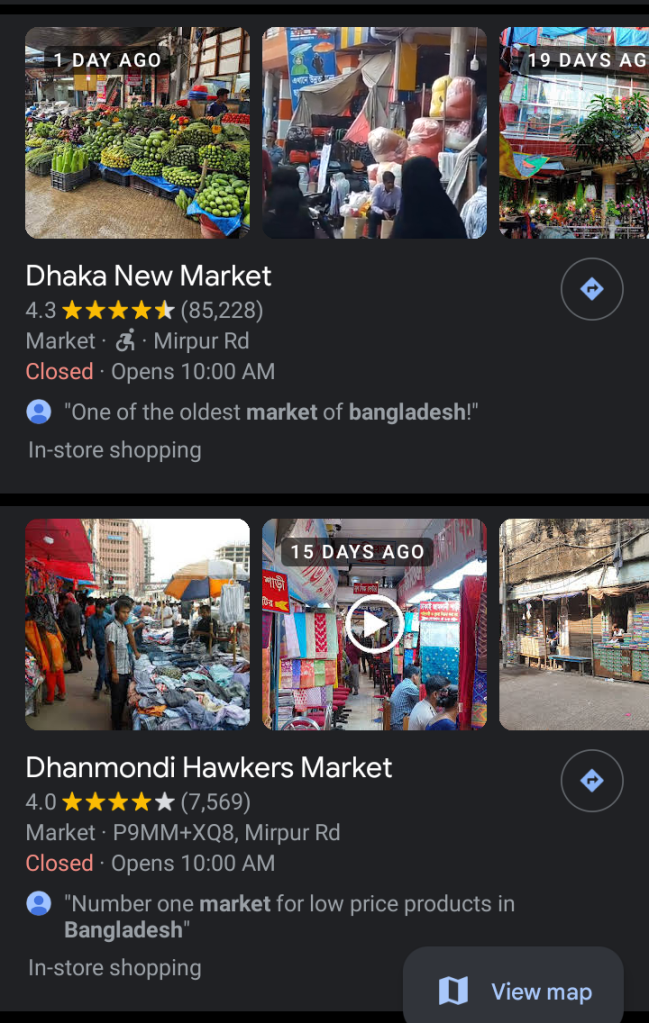The image size is (649, 1023).
Task: Play the Dhanmondi Hawkers Market video
Action: [374, 625]
